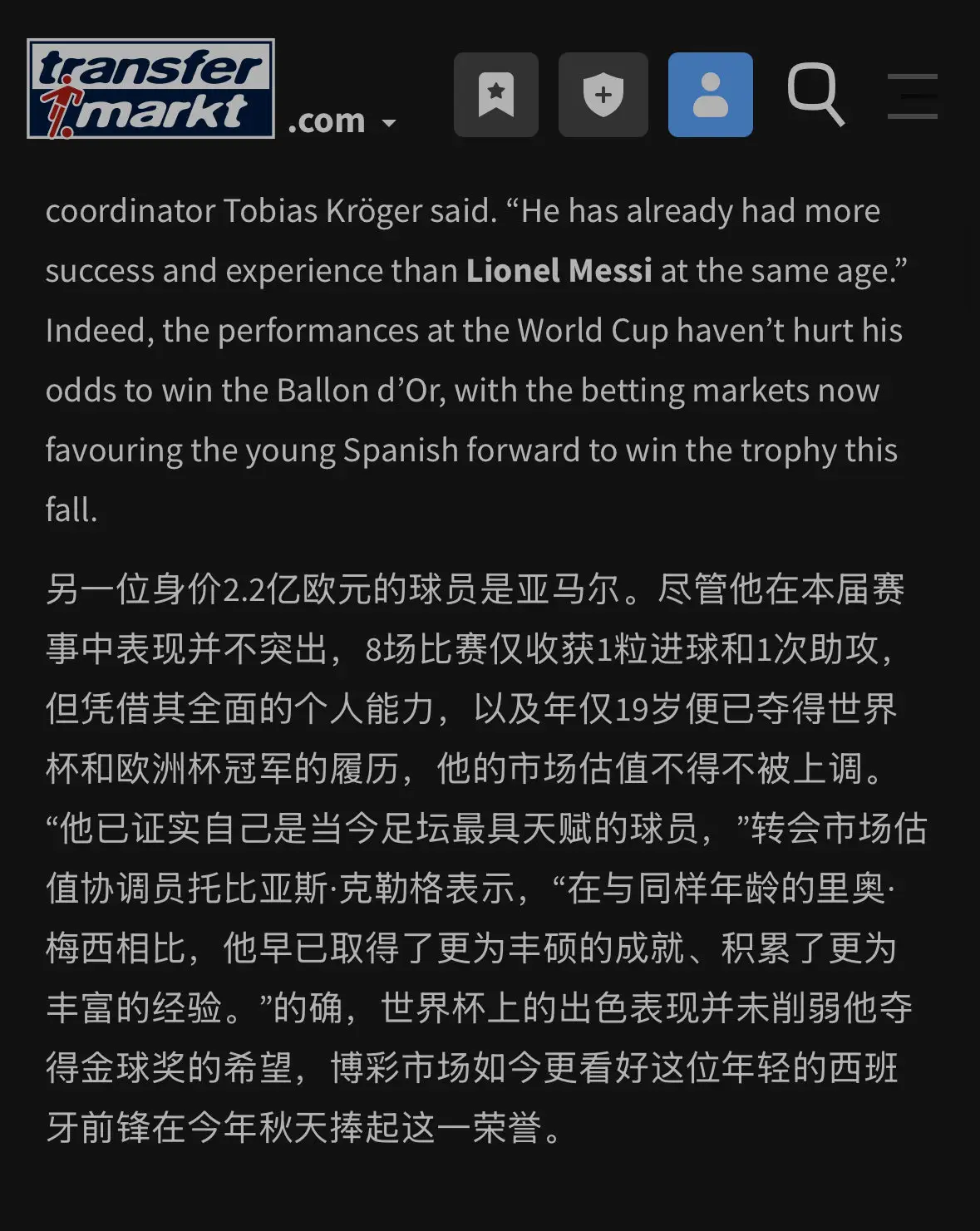Viewport: 980px width, 1231px height.
Task: Open the user profile button
Action: pyautogui.click(x=711, y=95)
